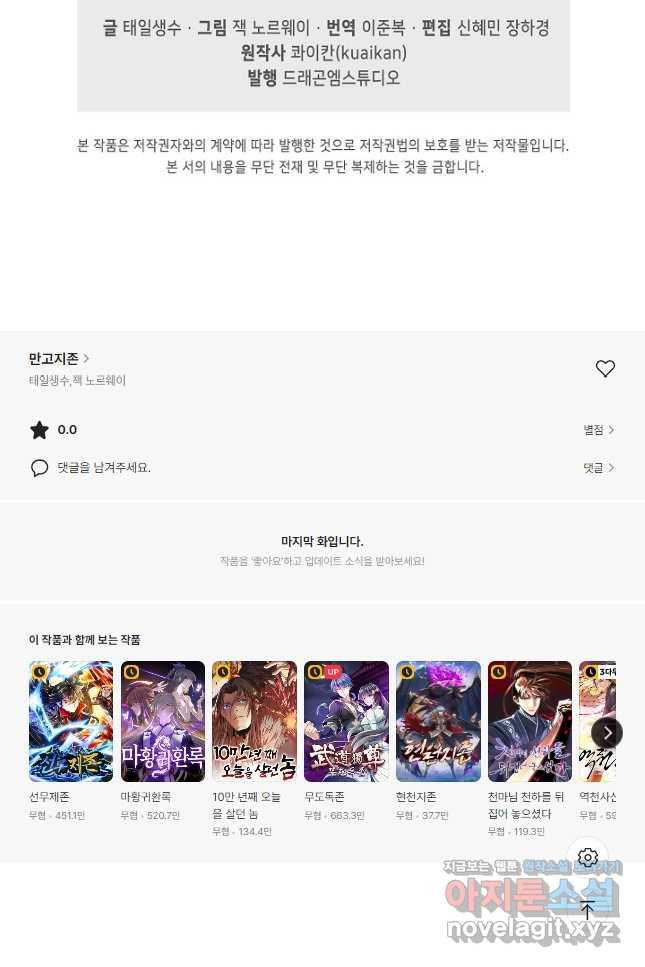Show next recommended titles with the arrow
Screen dimensions: 645x967
pyautogui.click(x=607, y=733)
